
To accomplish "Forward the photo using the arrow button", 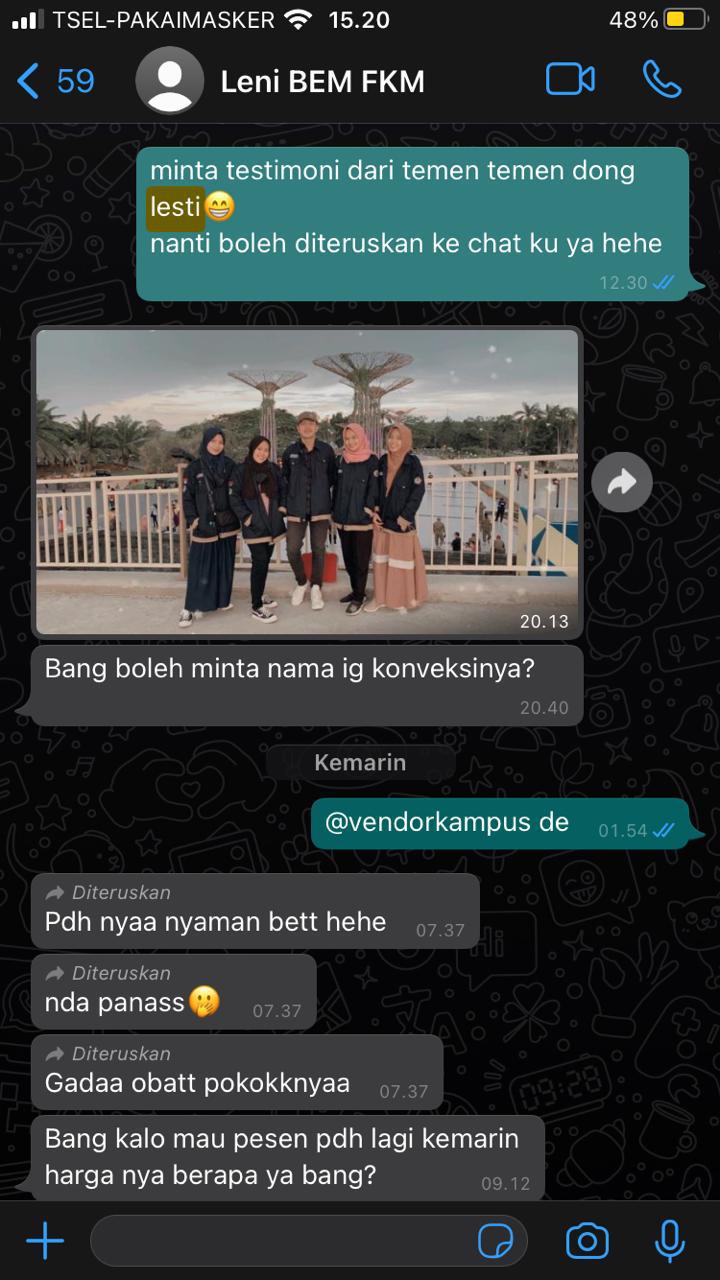I will 621,484.
